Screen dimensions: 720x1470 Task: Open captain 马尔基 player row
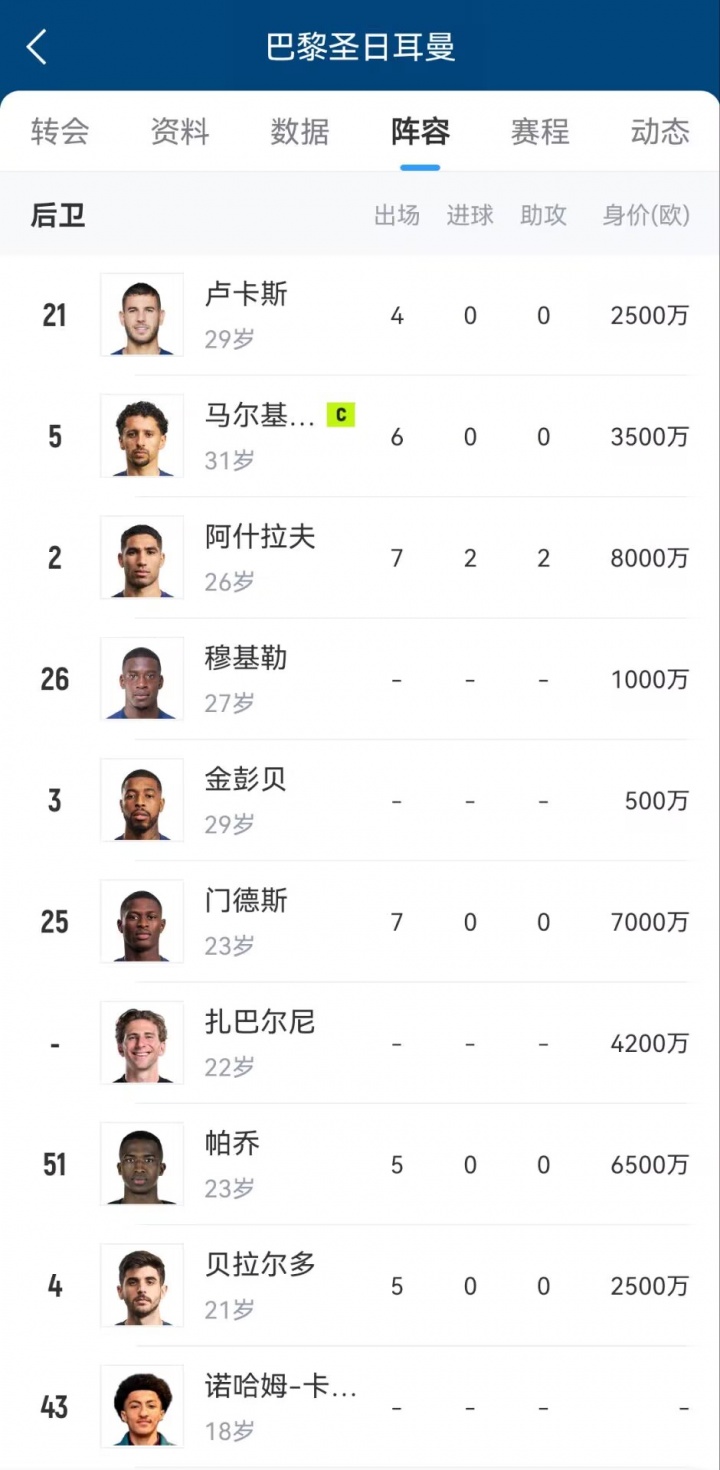click(x=360, y=437)
